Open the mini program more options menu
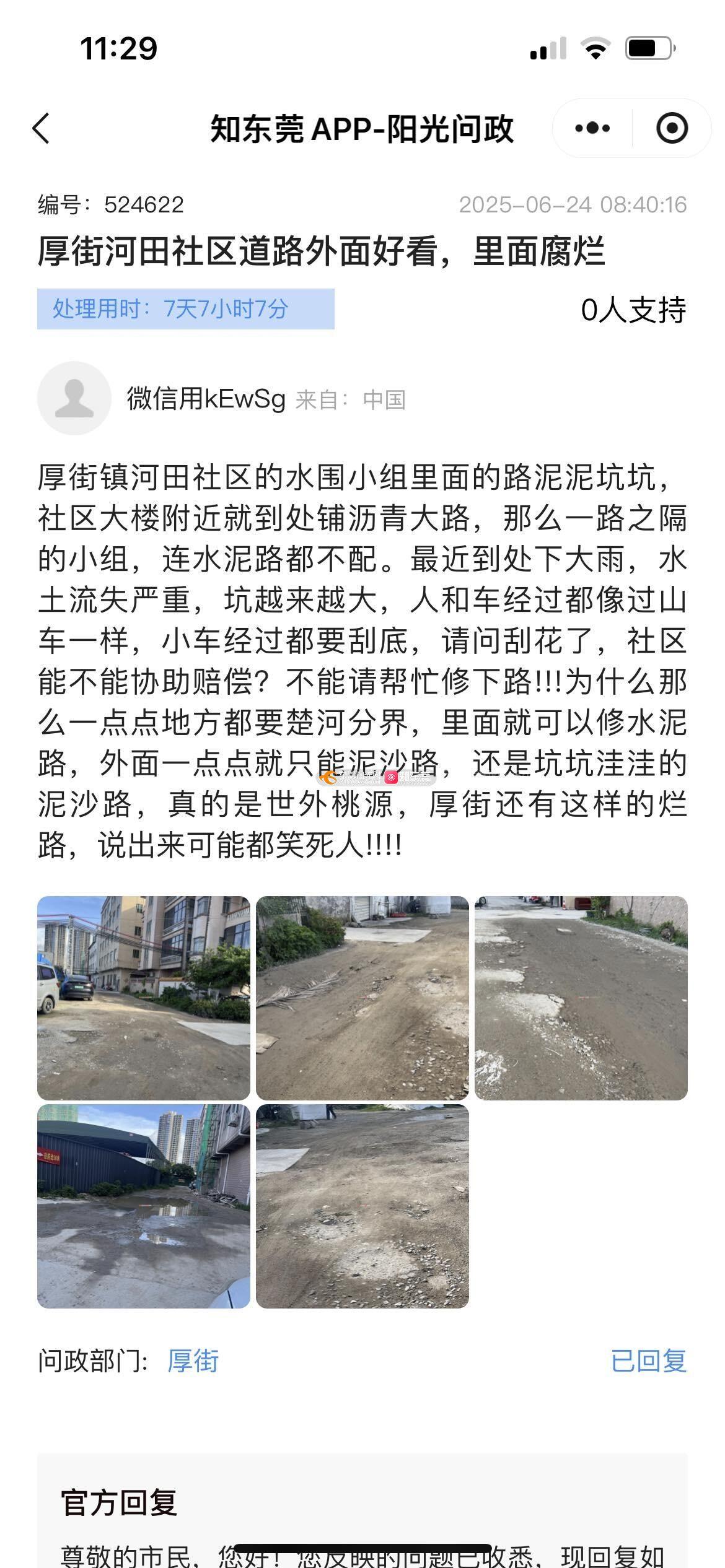Image resolution: width=725 pixels, height=1568 pixels. [592, 129]
